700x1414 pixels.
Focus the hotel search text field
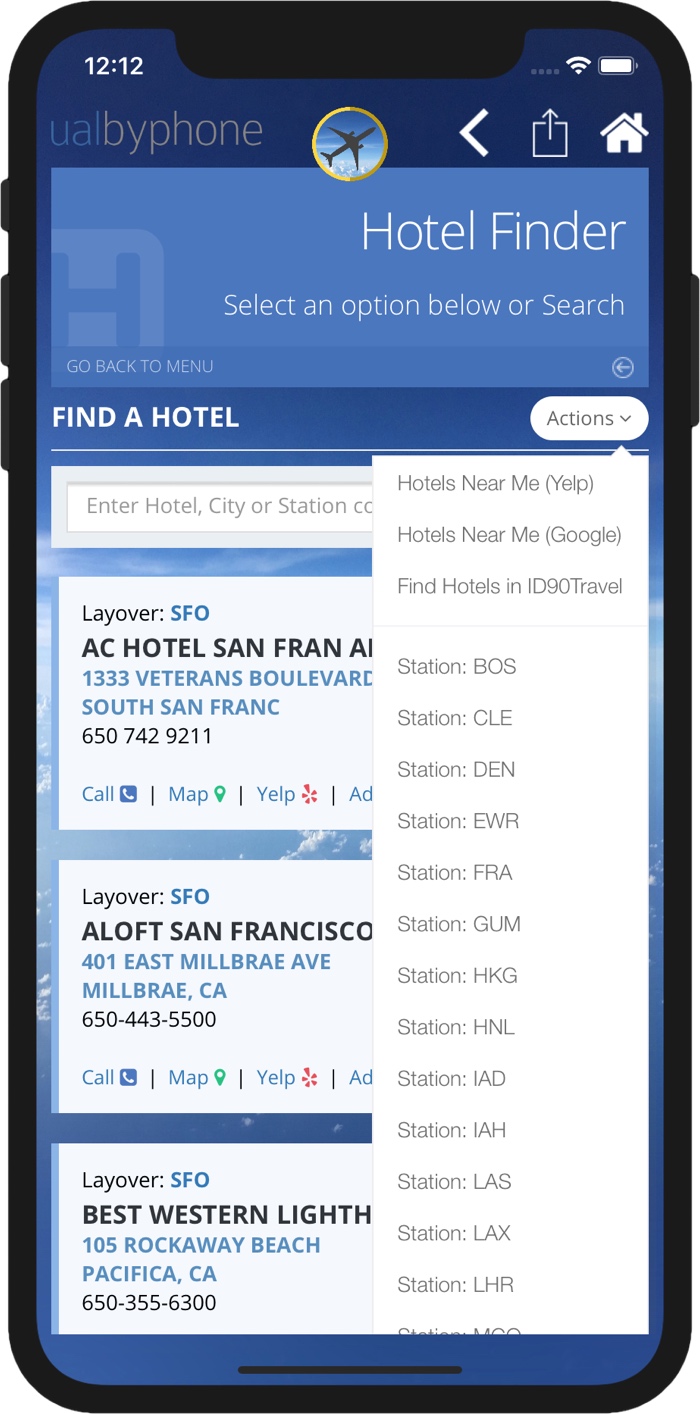tap(220, 506)
